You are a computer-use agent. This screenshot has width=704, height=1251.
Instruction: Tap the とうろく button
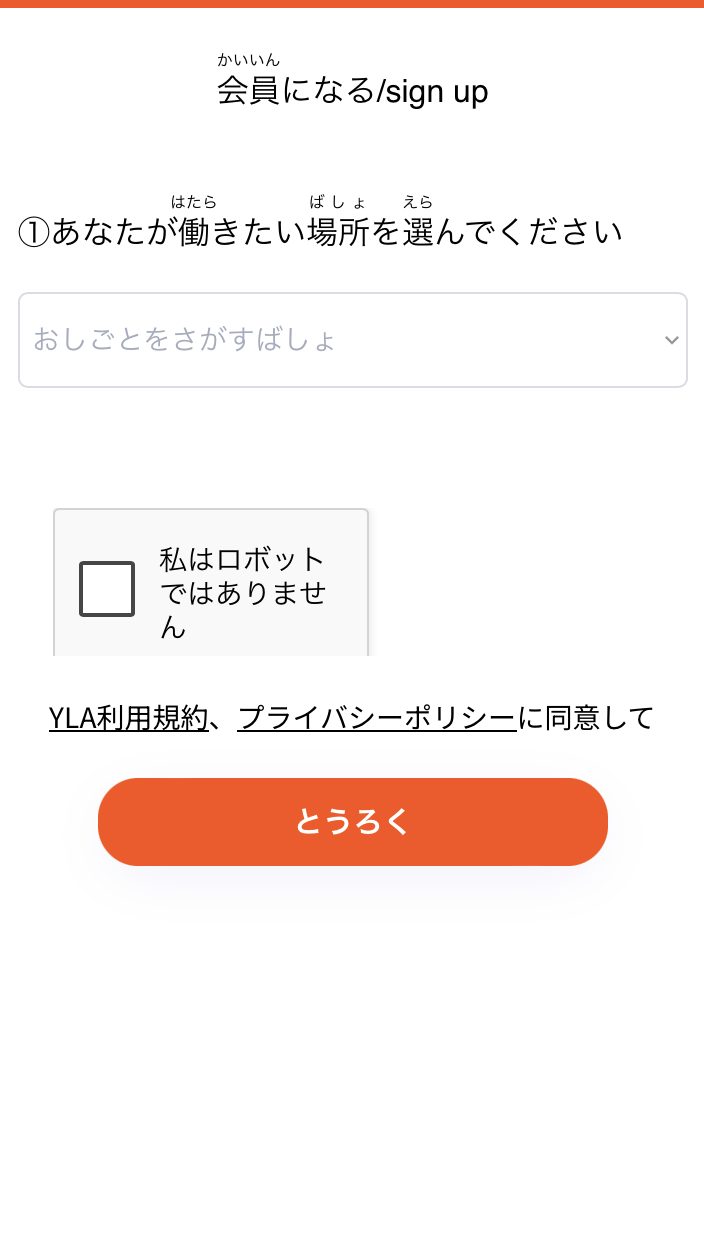point(353,822)
